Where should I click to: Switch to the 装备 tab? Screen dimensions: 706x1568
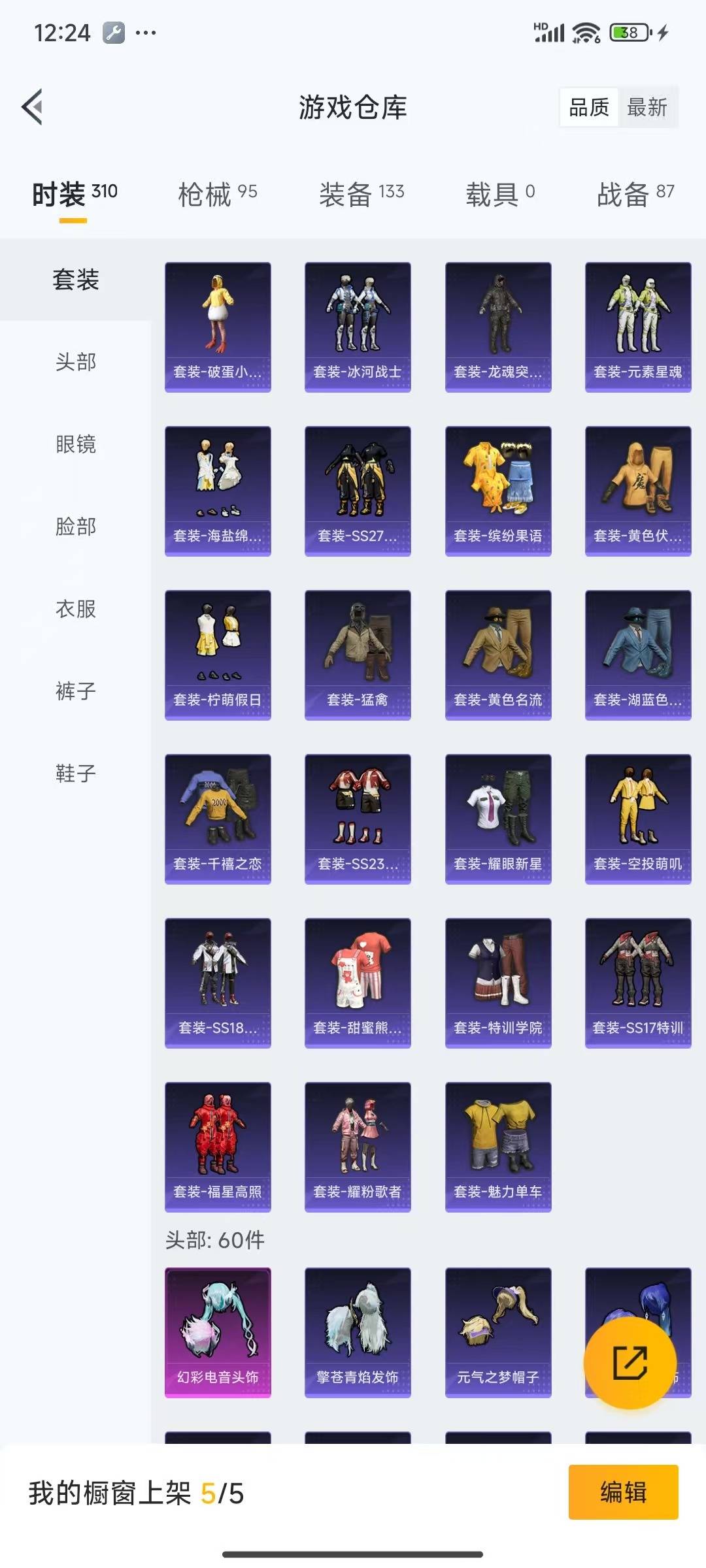pyautogui.click(x=361, y=194)
